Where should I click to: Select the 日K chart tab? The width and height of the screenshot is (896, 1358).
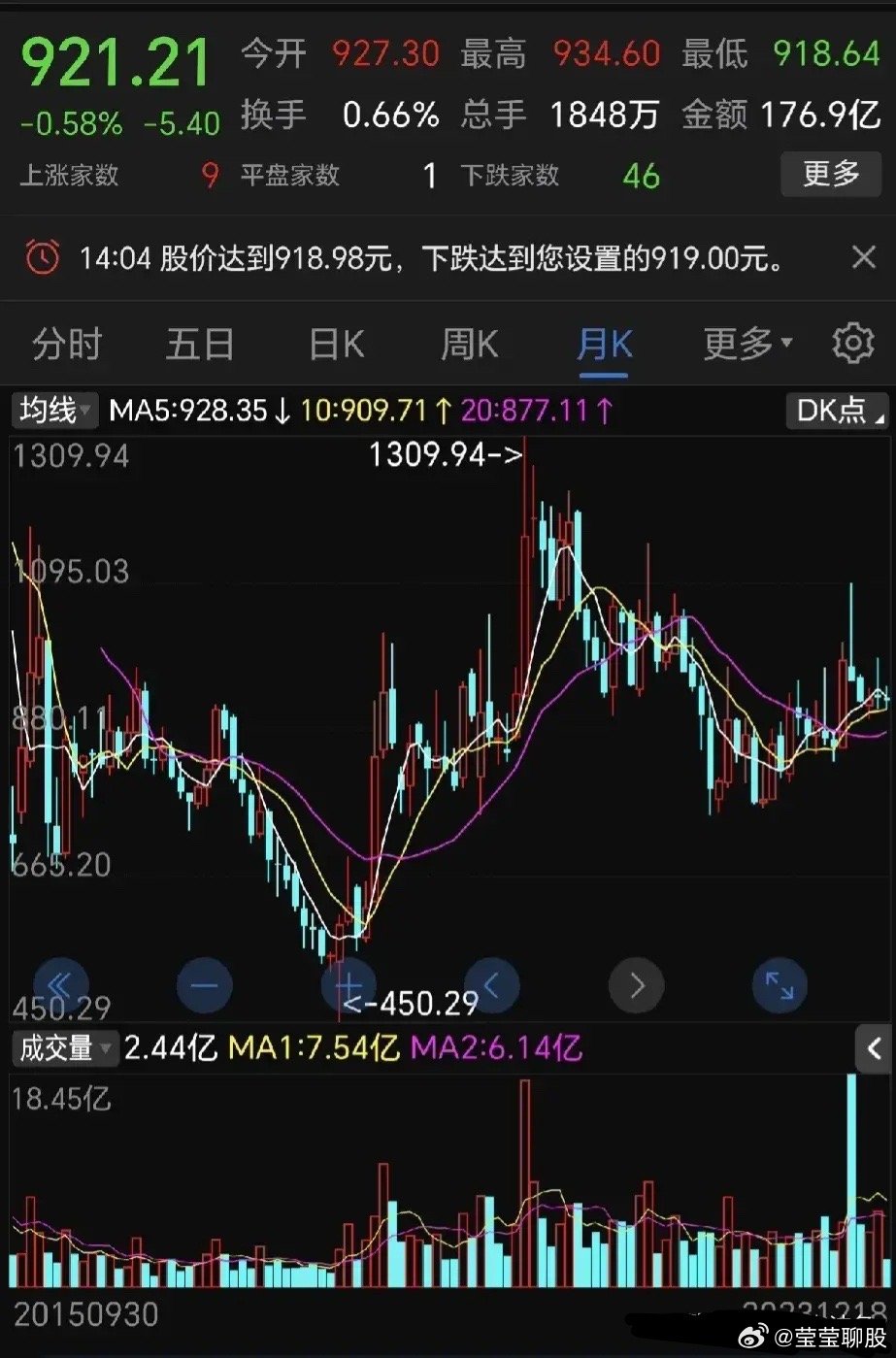tap(336, 345)
